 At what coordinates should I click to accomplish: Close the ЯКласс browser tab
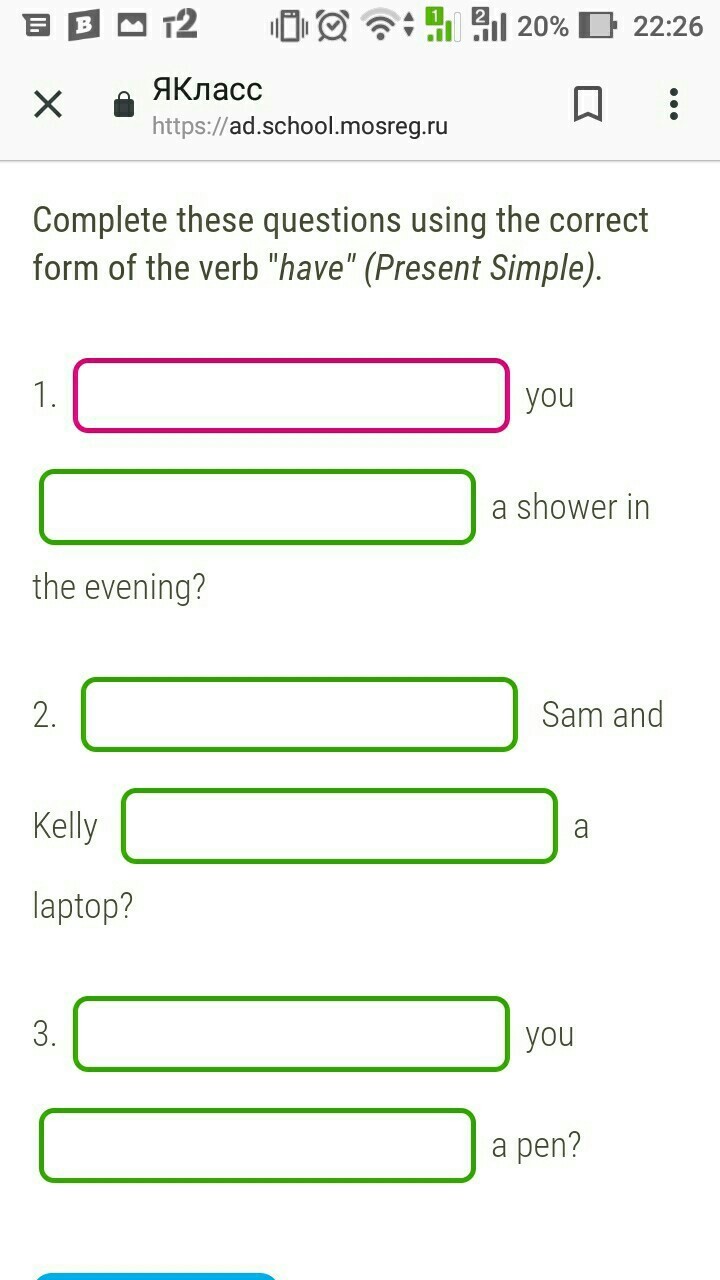pos(48,104)
